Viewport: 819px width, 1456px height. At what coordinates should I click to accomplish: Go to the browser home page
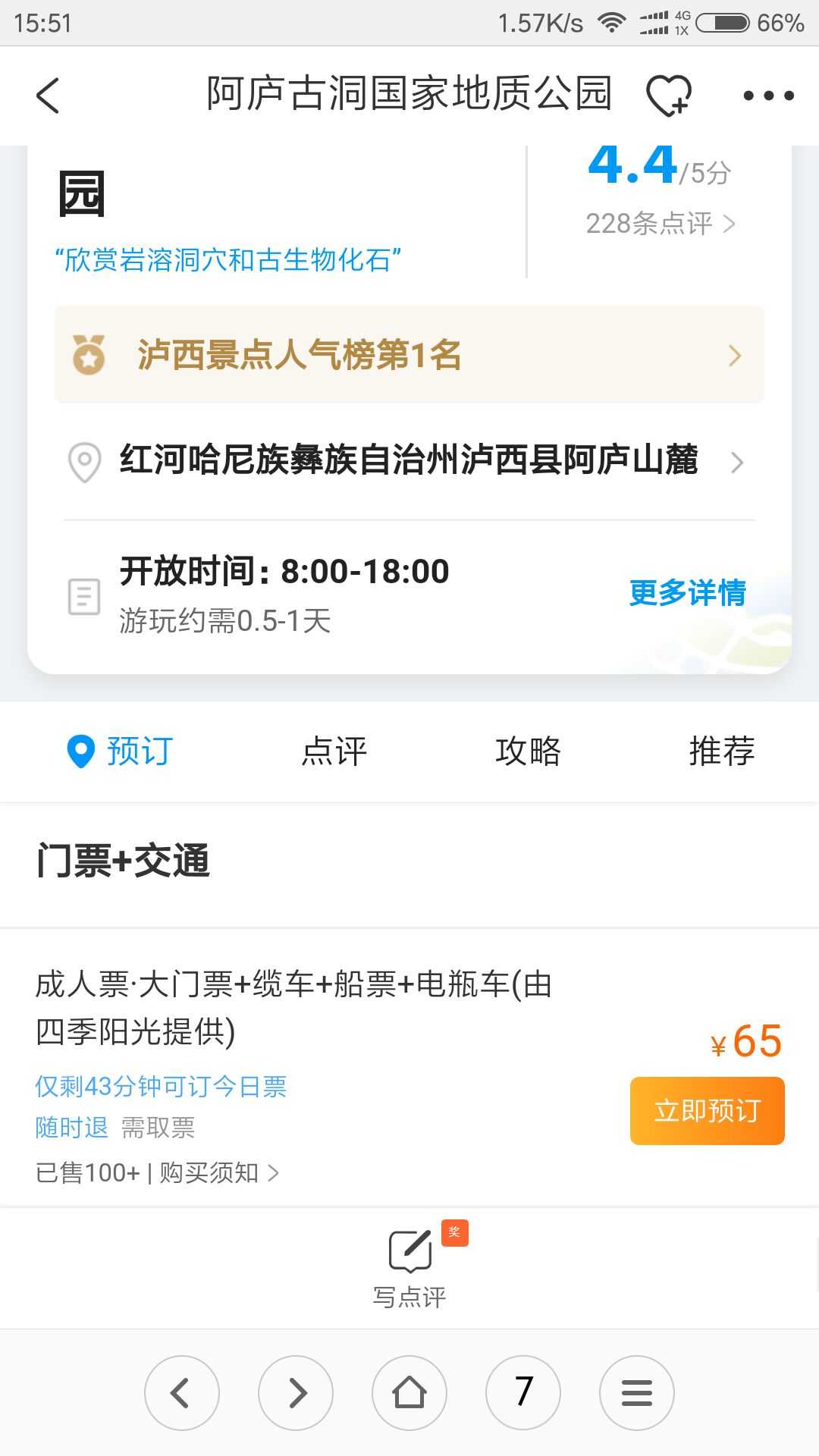tap(409, 1393)
